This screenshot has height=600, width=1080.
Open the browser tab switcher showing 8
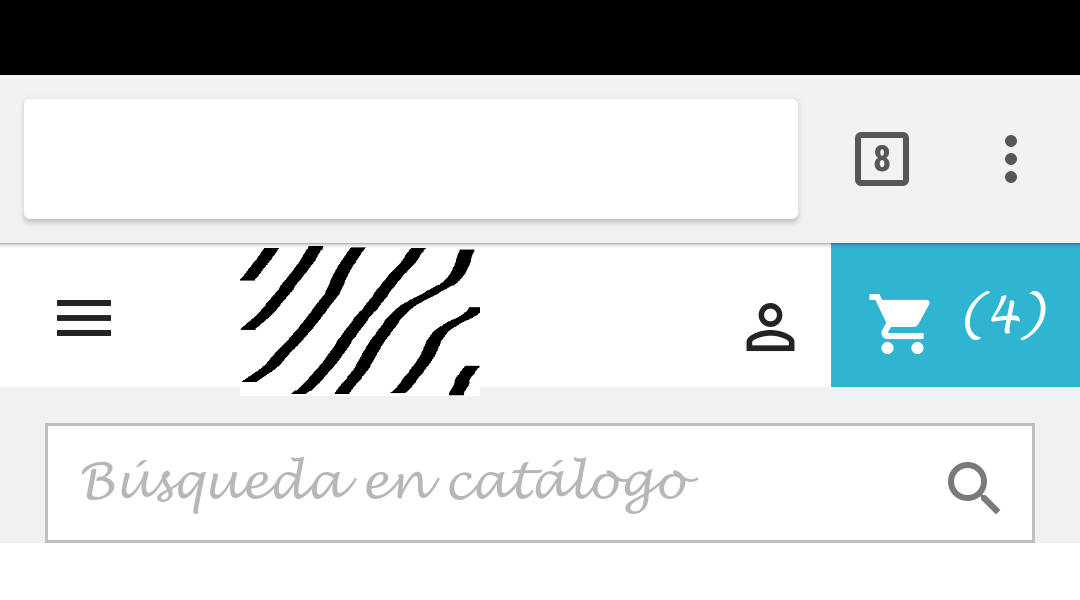coord(881,159)
